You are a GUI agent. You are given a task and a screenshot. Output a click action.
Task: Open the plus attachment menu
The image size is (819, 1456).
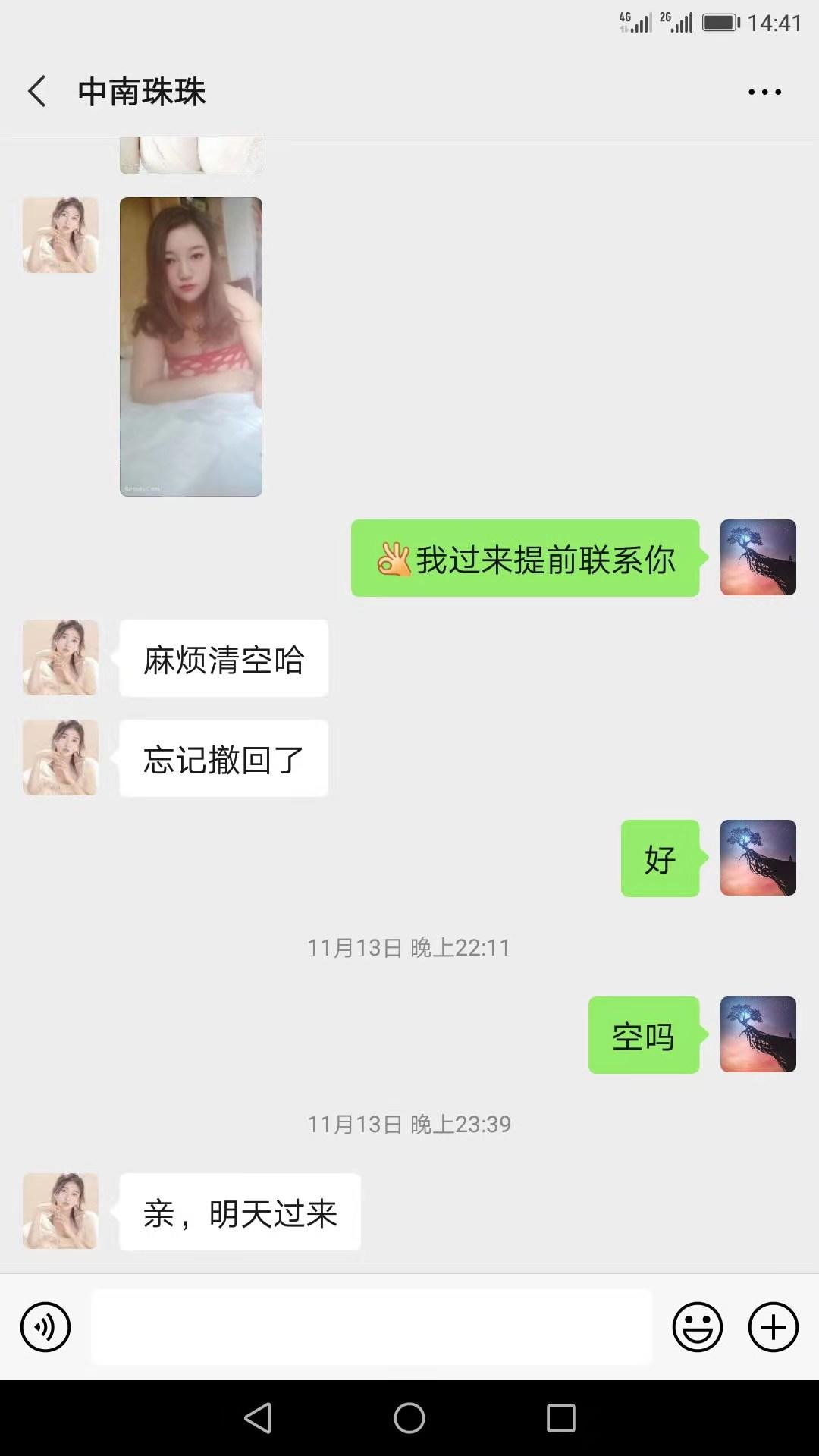click(x=773, y=1327)
